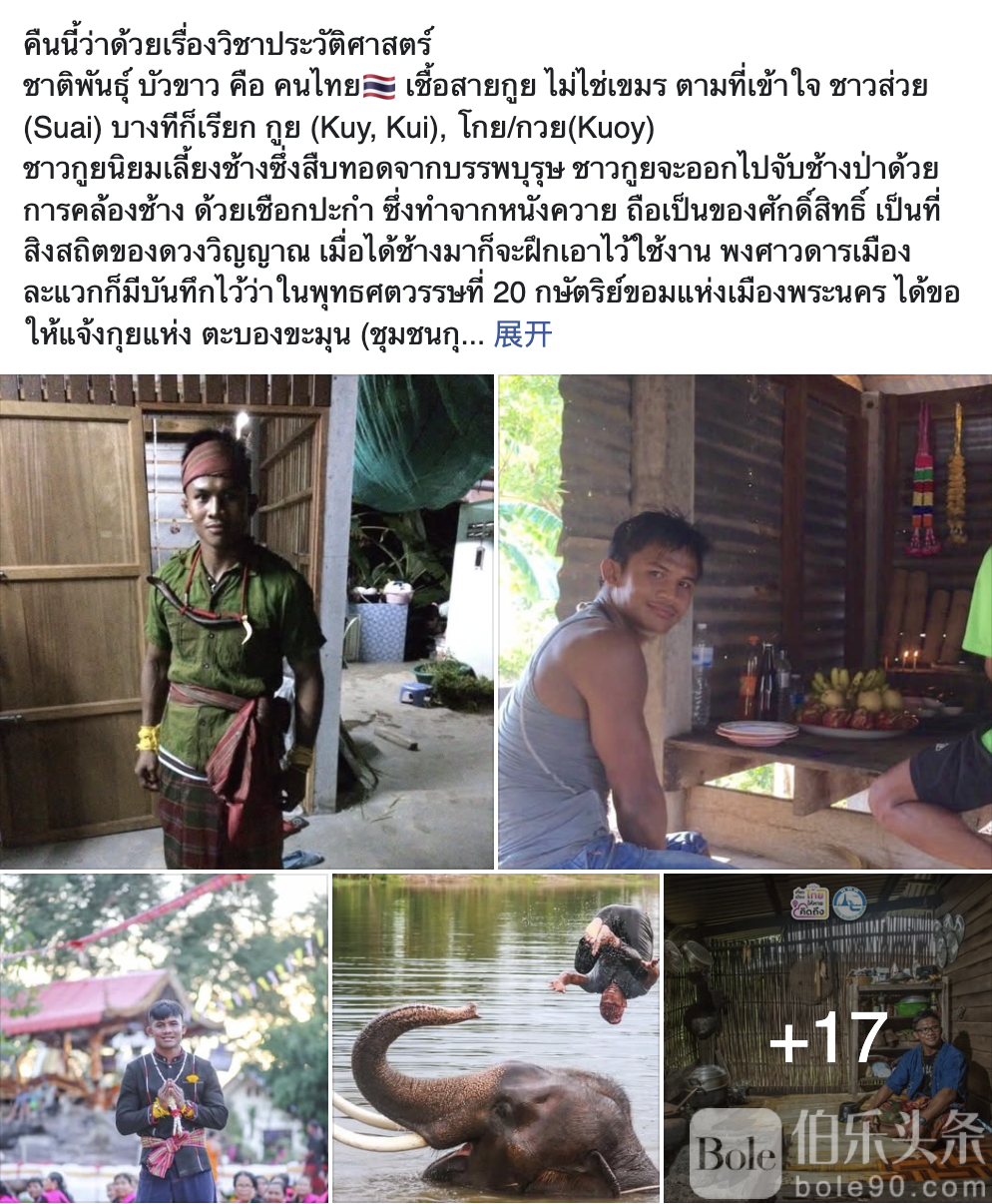This screenshot has height=1204, width=992.
Task: Expand the post text via 展开
Action: click(x=522, y=334)
